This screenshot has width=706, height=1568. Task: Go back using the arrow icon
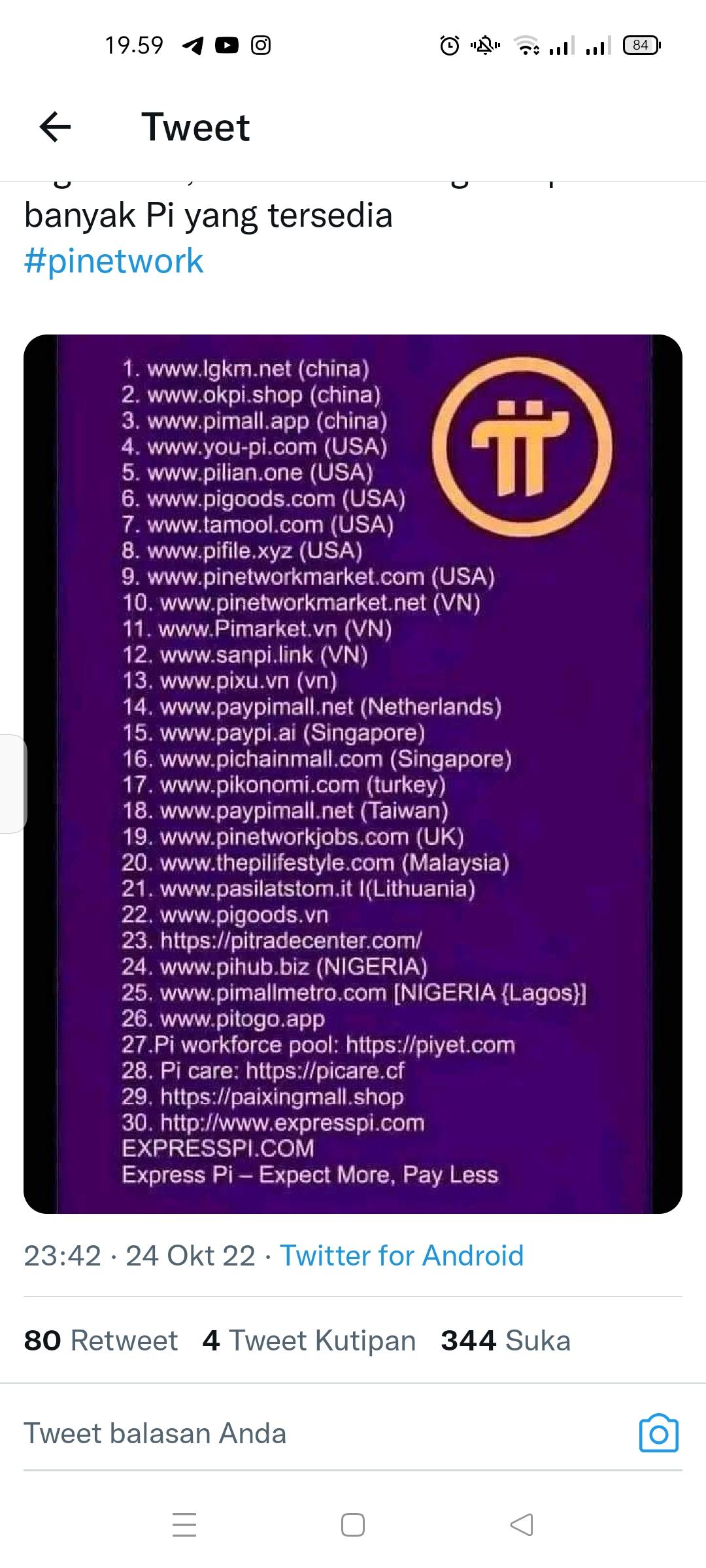click(56, 127)
